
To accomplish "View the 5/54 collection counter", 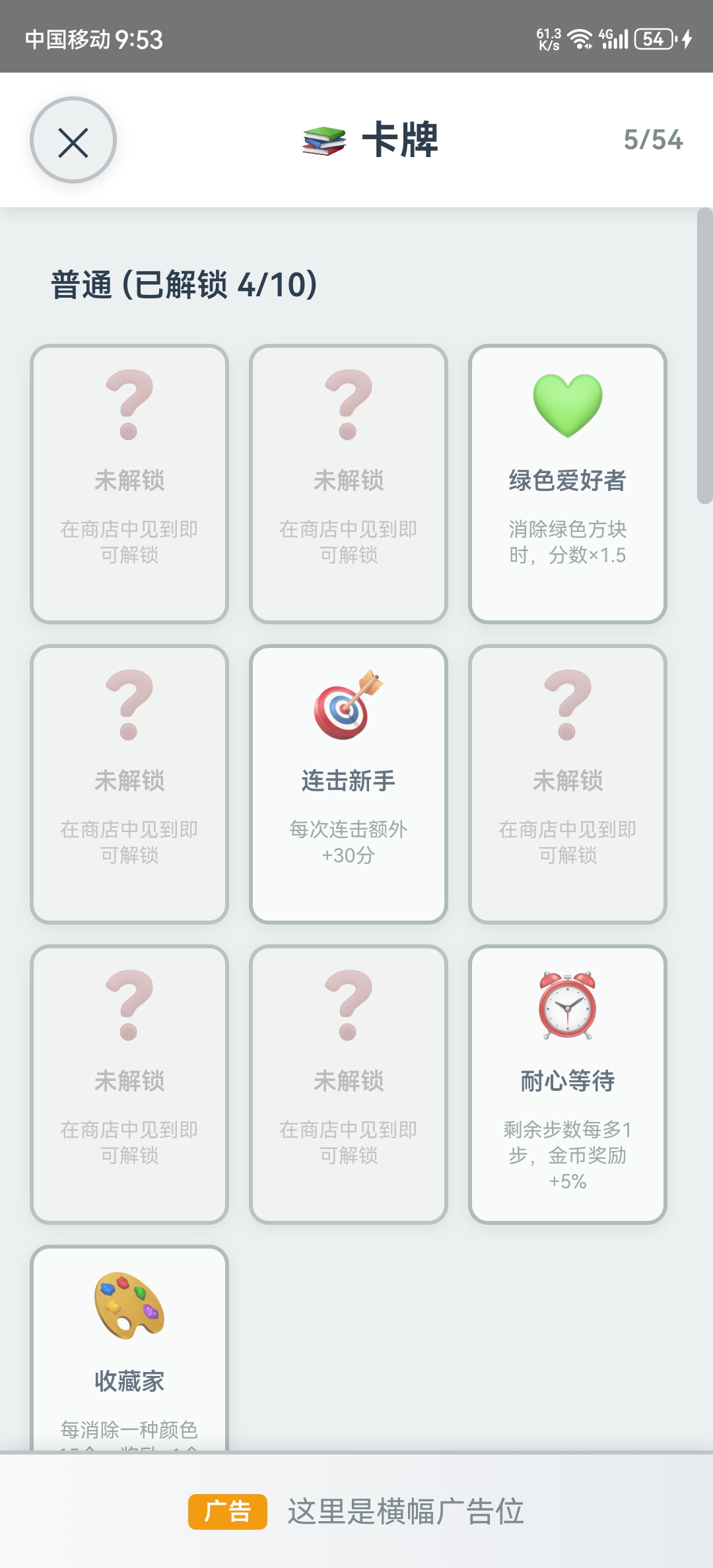I will pyautogui.click(x=653, y=140).
